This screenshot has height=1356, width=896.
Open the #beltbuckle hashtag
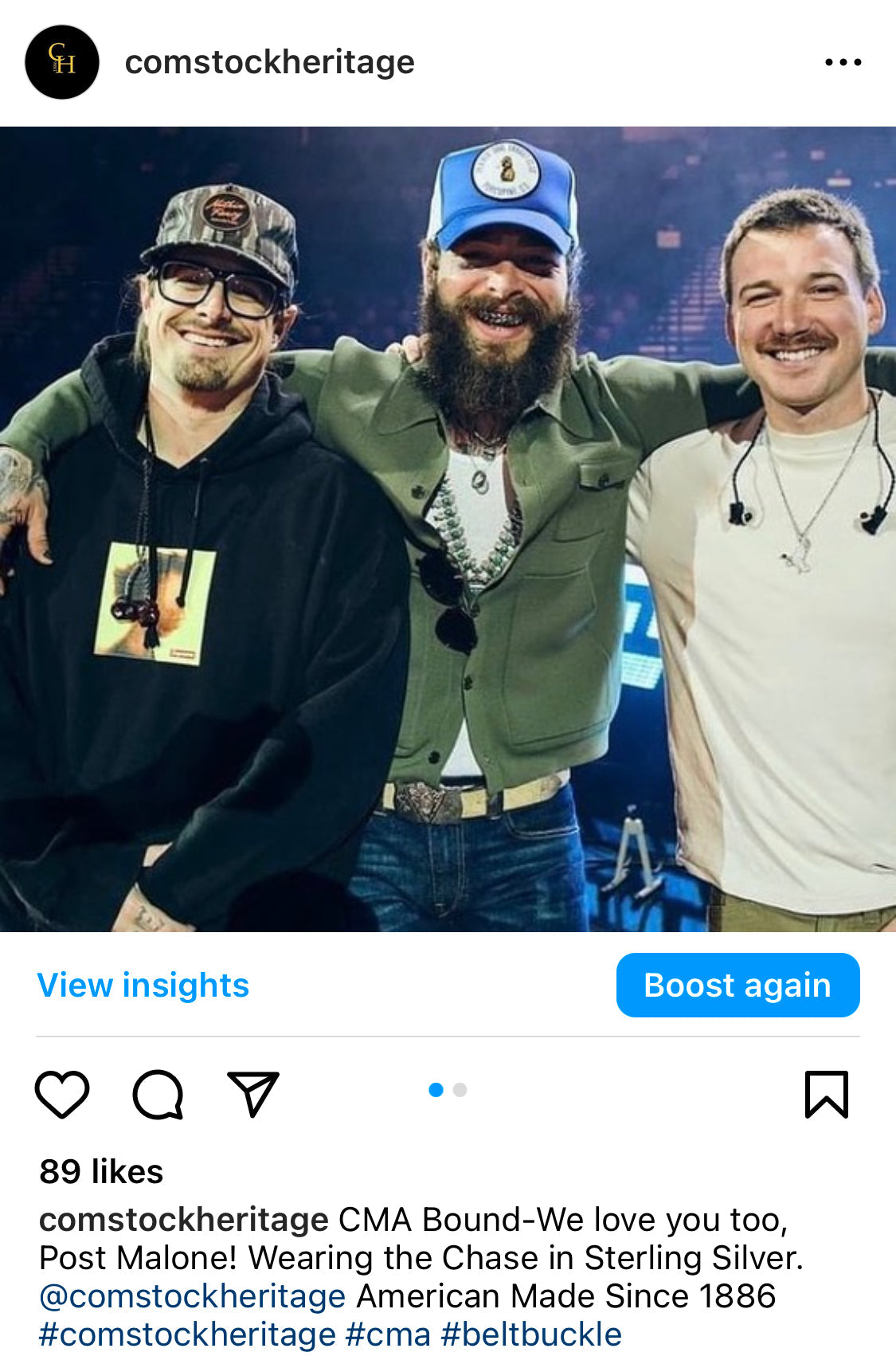tap(531, 1334)
